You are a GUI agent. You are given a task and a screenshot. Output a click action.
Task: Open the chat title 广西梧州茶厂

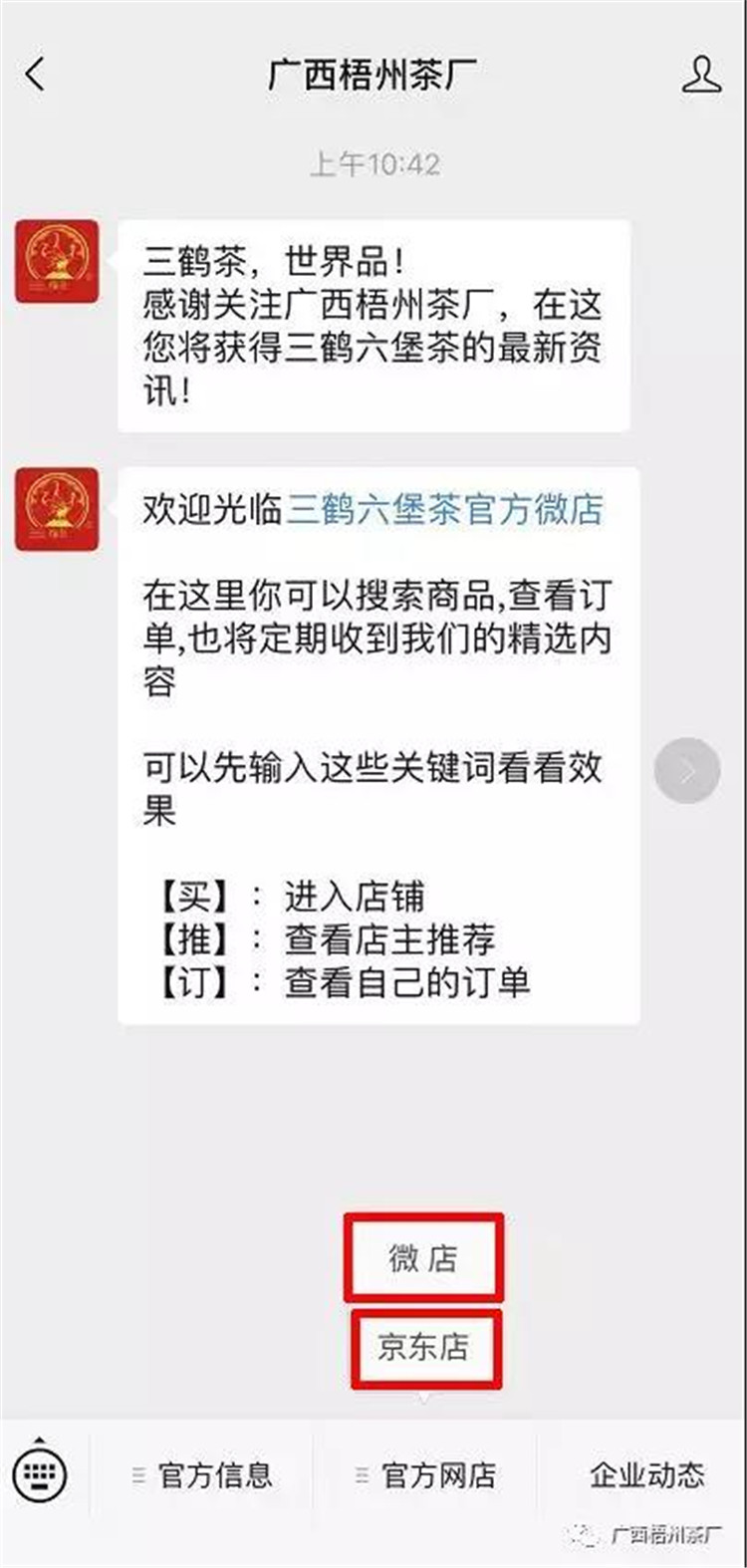click(x=373, y=74)
